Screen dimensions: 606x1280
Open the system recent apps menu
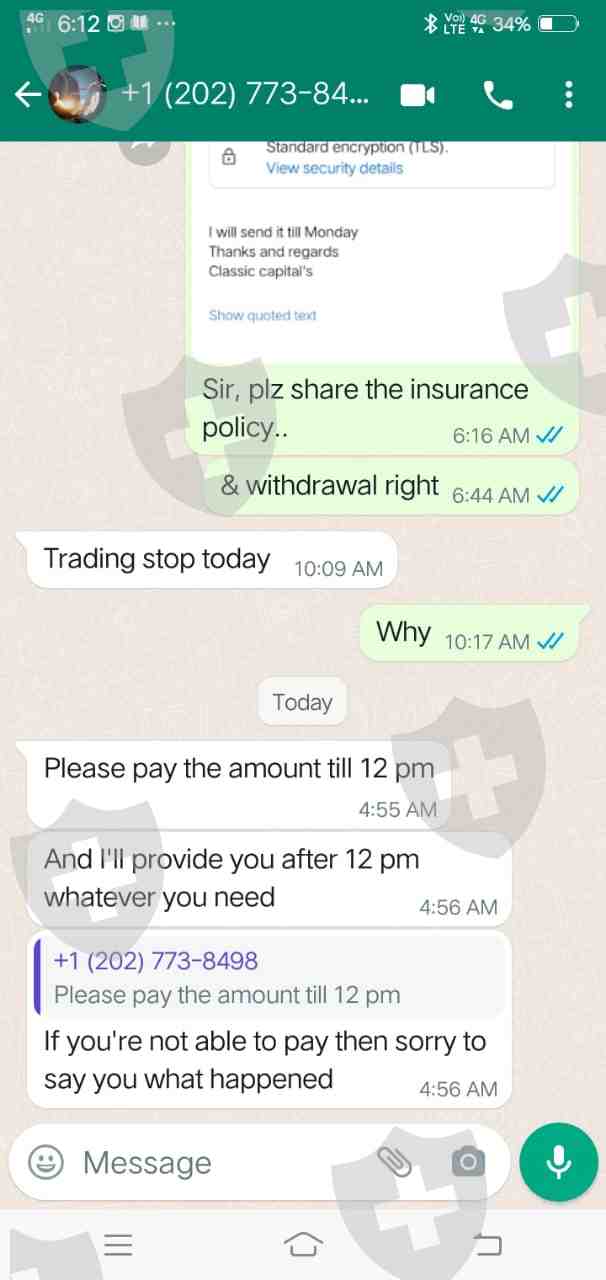point(118,1244)
